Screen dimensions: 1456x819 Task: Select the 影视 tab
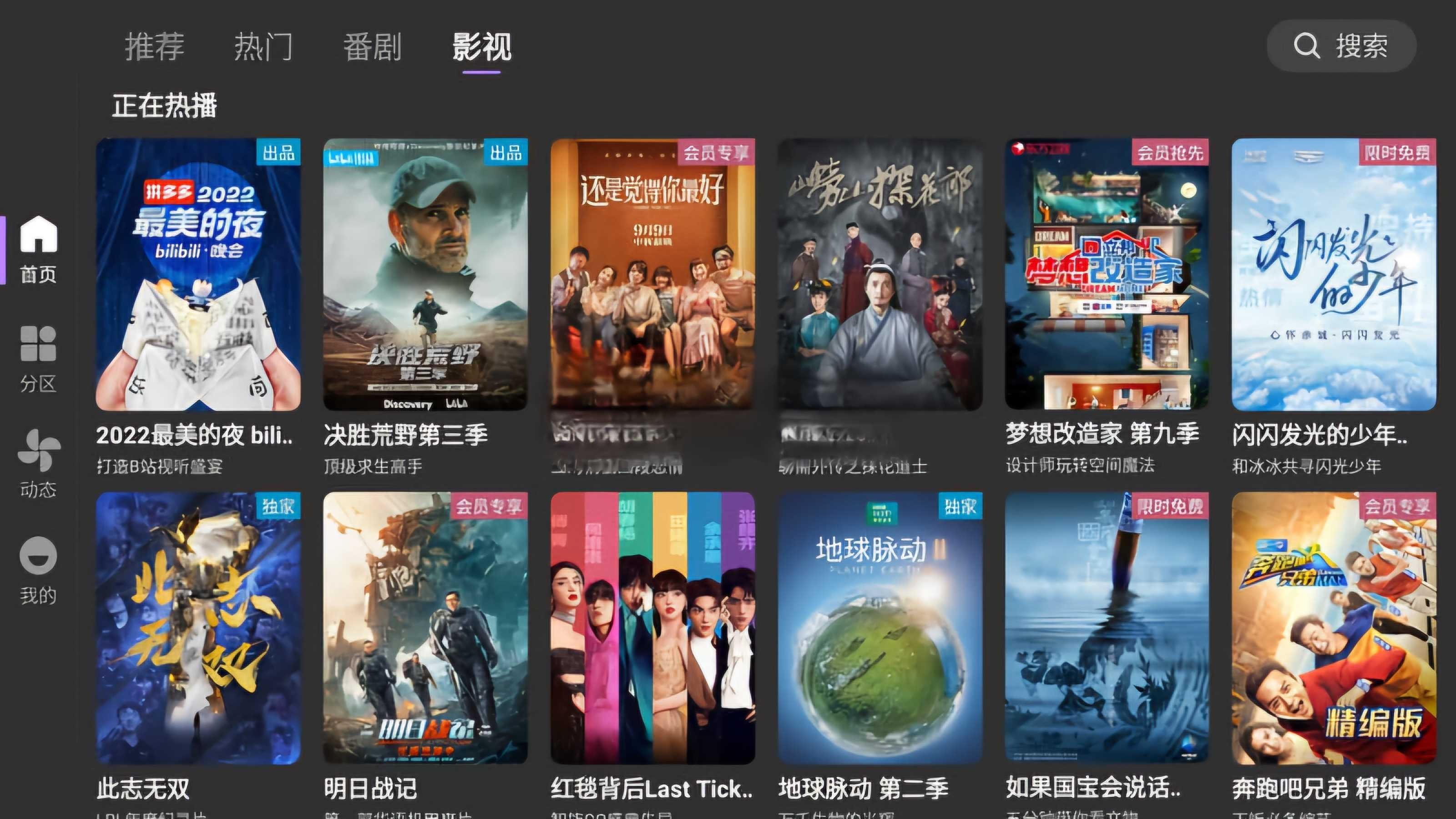(x=481, y=46)
